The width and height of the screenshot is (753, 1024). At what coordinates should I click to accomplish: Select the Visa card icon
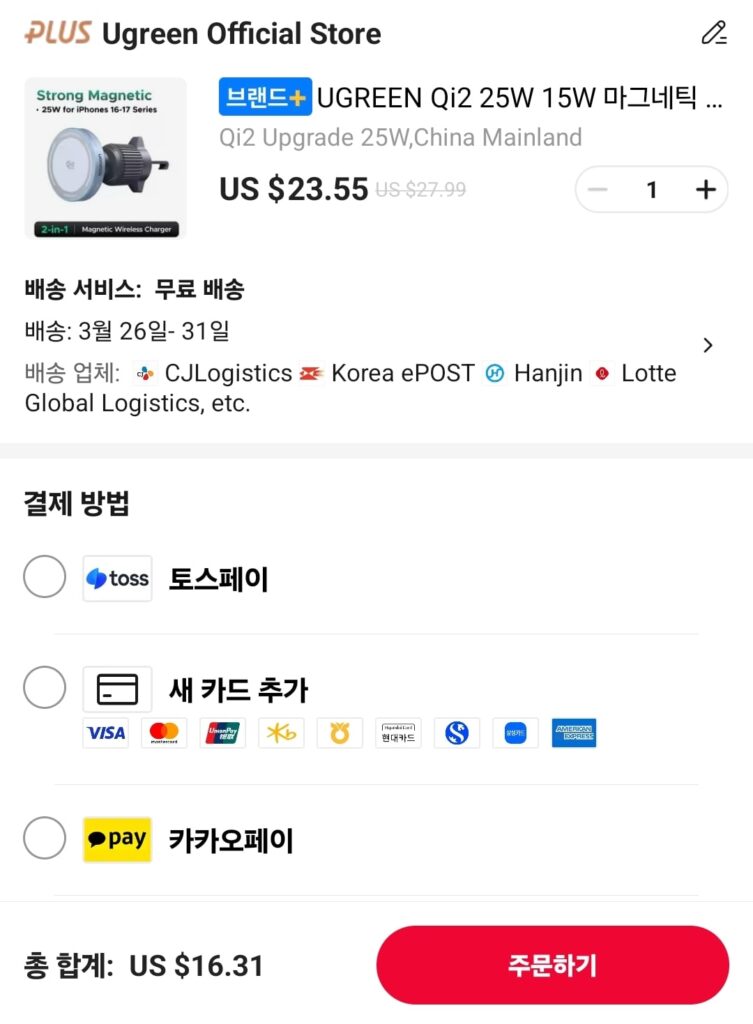[x=105, y=733]
